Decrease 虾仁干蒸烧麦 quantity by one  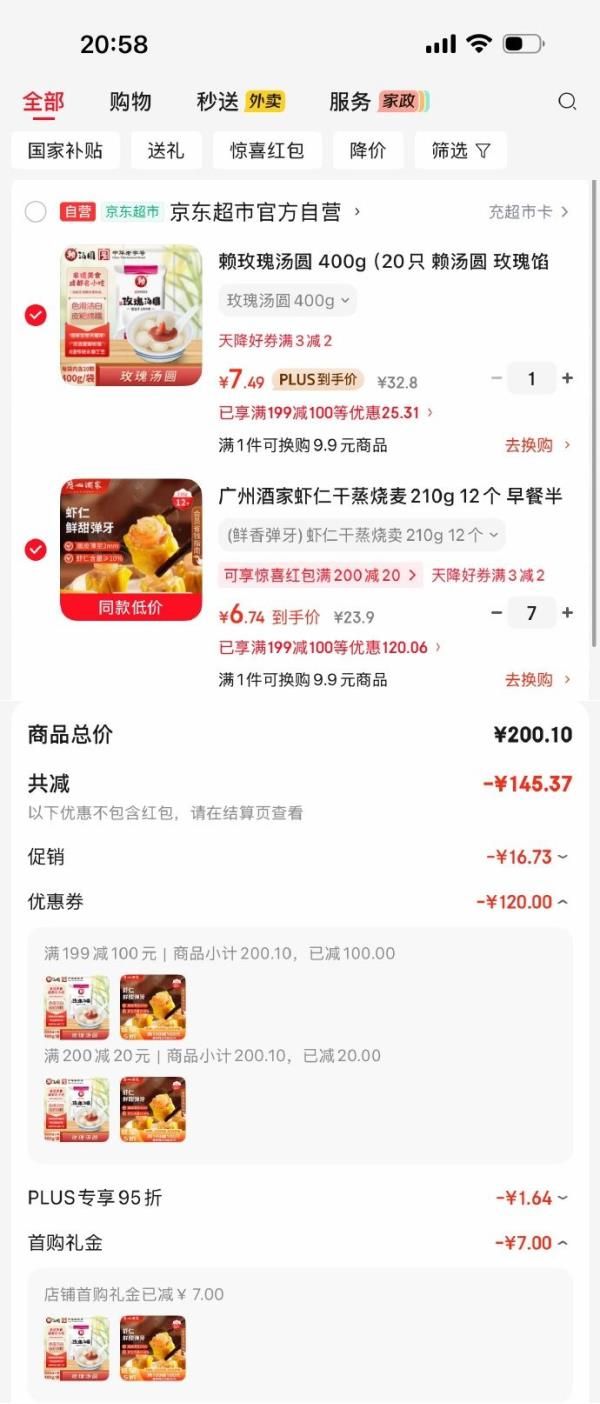click(496, 613)
